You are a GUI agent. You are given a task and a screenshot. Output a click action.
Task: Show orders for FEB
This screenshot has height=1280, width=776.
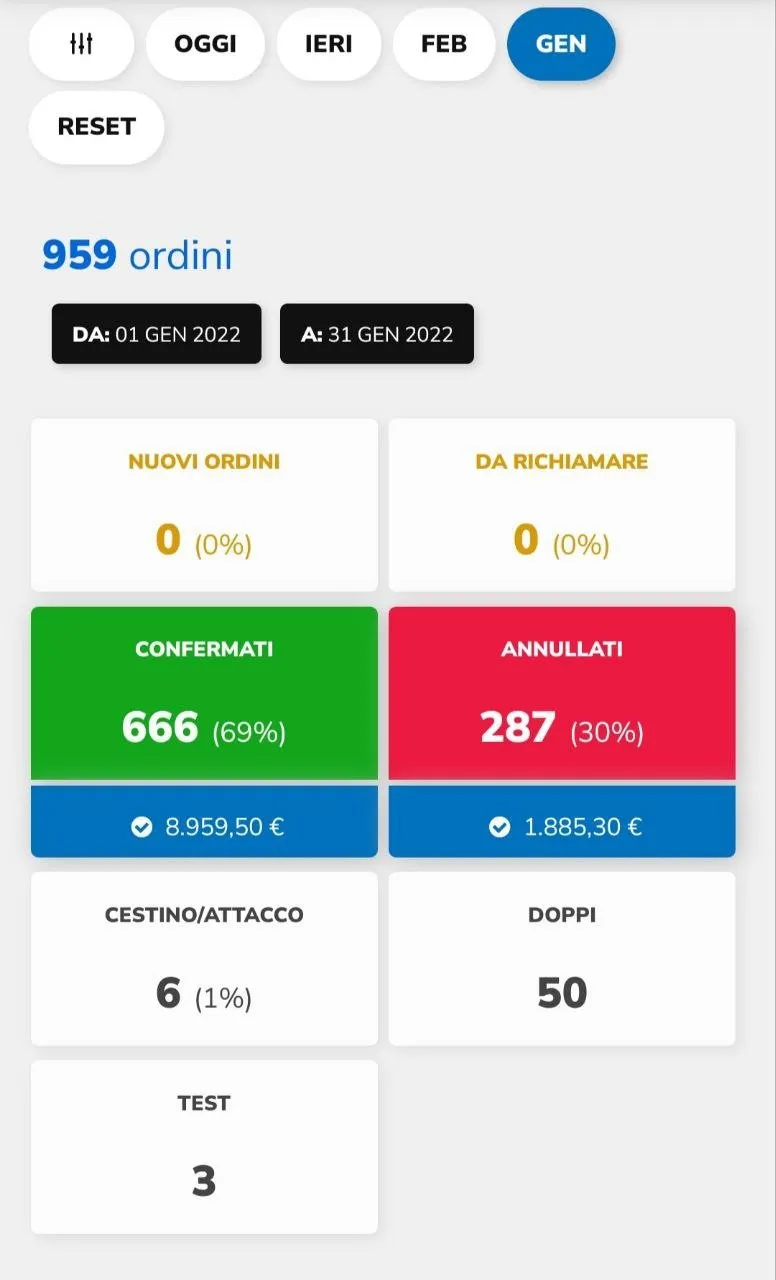444,44
